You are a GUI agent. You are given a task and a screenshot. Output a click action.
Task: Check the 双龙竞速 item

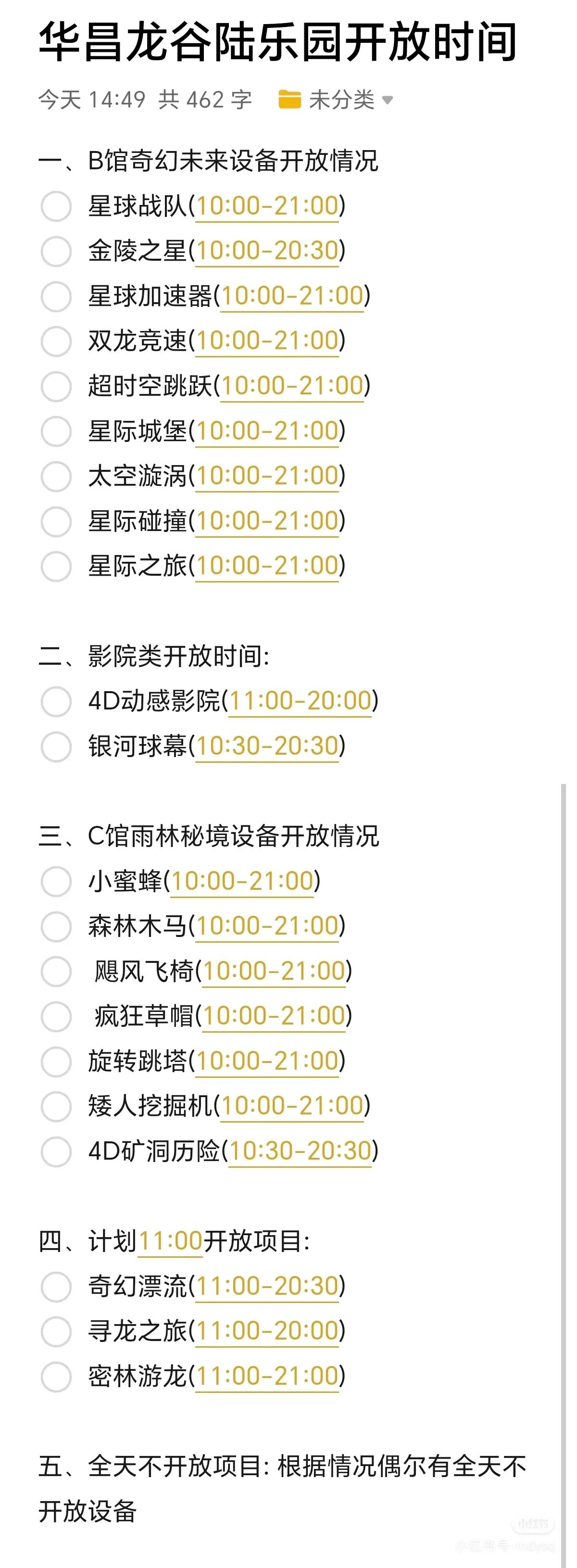[x=56, y=341]
